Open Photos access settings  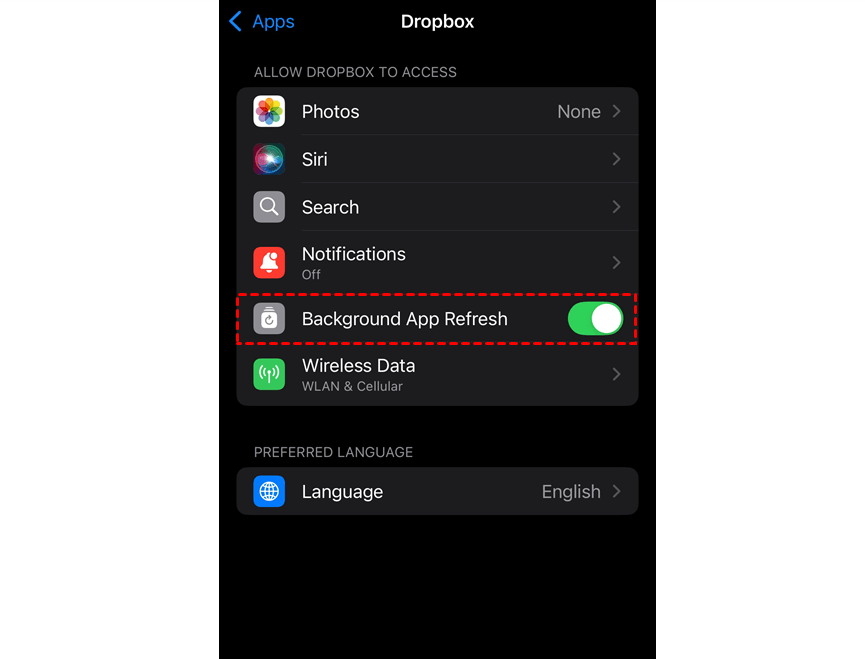437,112
